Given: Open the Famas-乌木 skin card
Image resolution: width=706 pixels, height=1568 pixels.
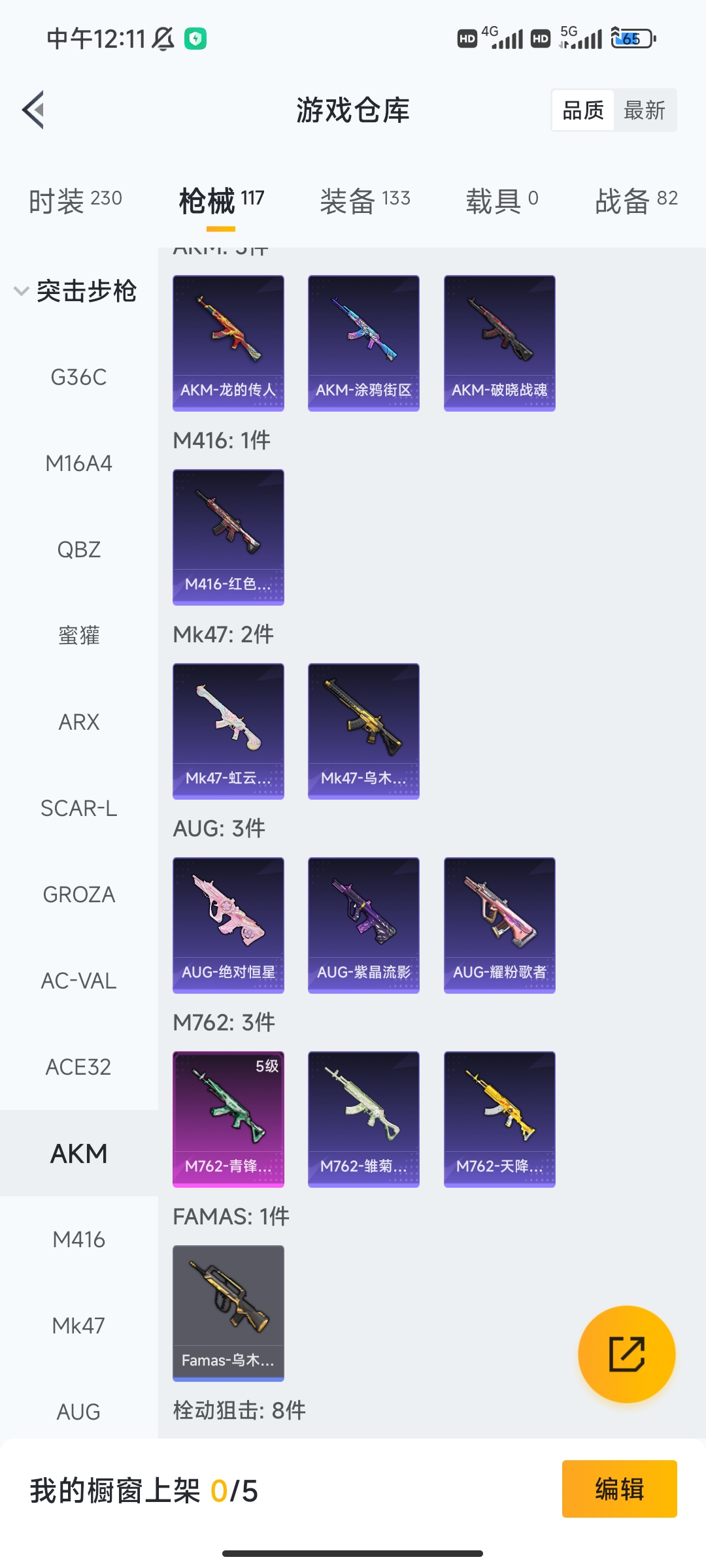Looking at the screenshot, I should click(228, 1313).
